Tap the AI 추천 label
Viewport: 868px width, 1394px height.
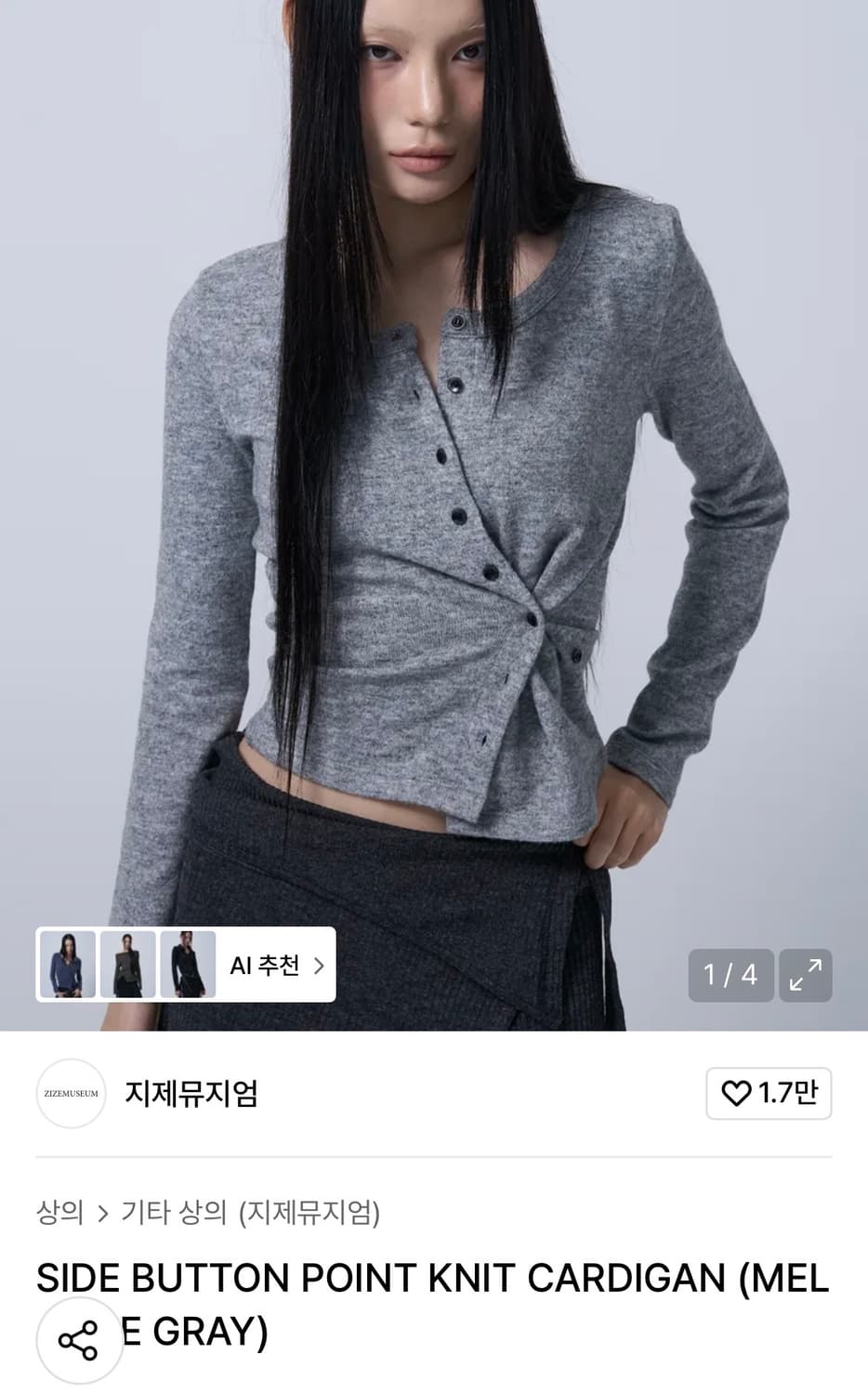click(x=265, y=966)
